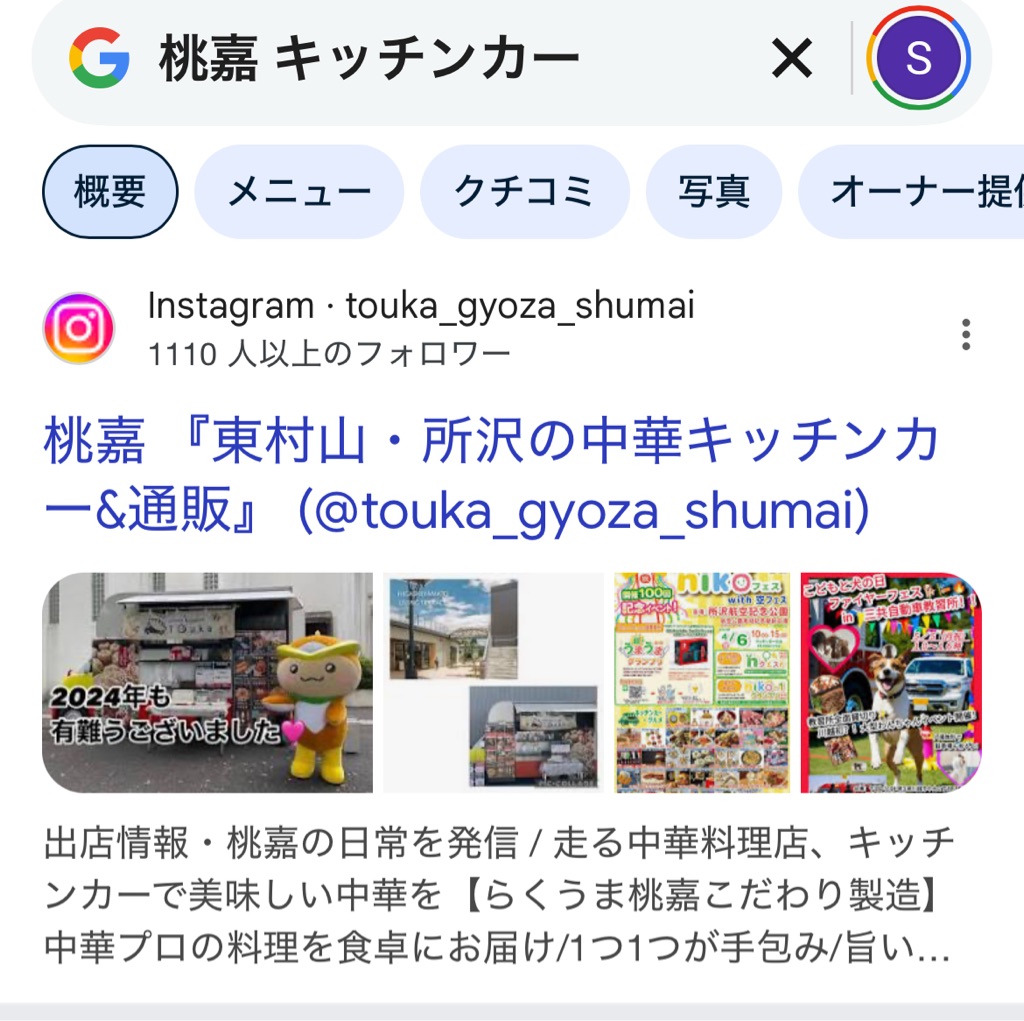The width and height of the screenshot is (1024, 1021).
Task: Open the account profile avatar S
Action: [x=918, y=58]
